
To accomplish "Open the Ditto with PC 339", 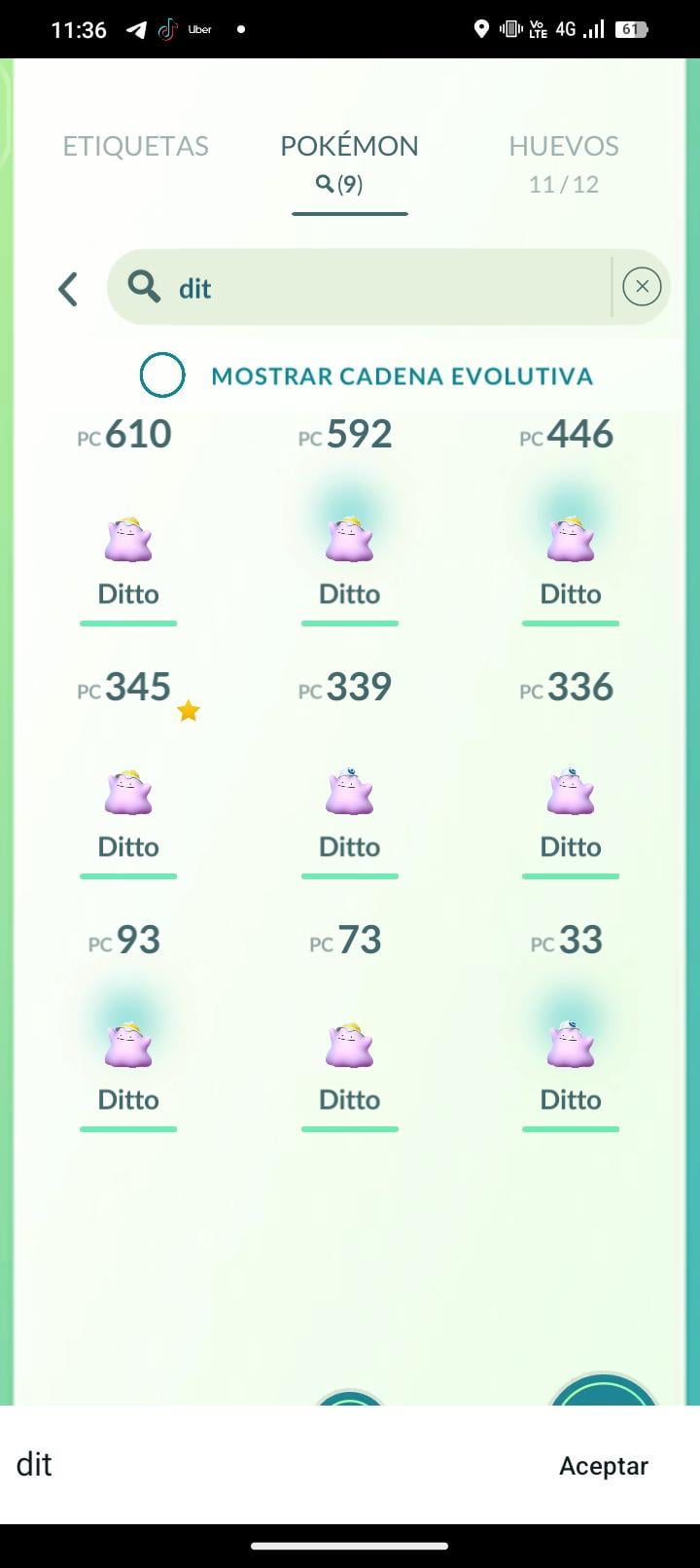I will (349, 793).
